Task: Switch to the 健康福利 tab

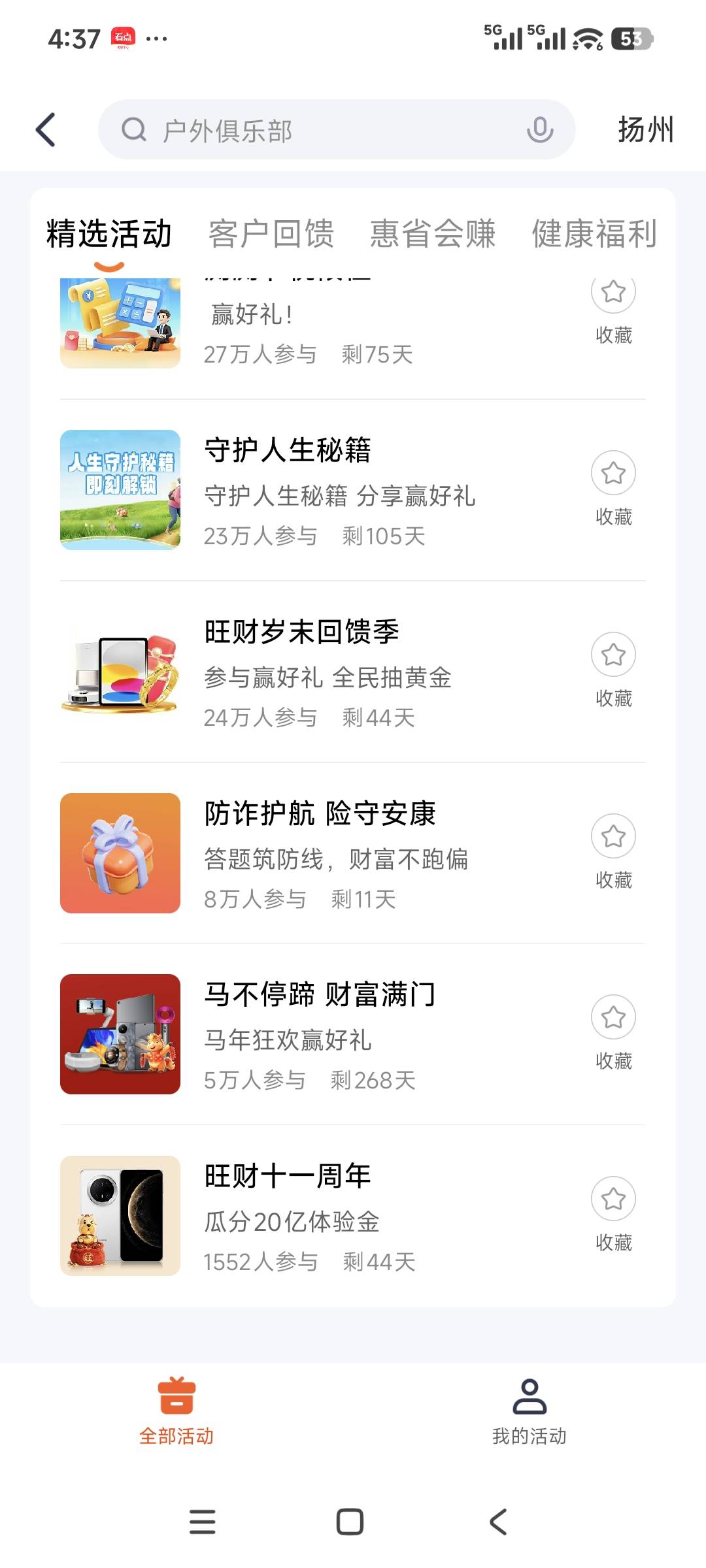Action: coord(594,234)
